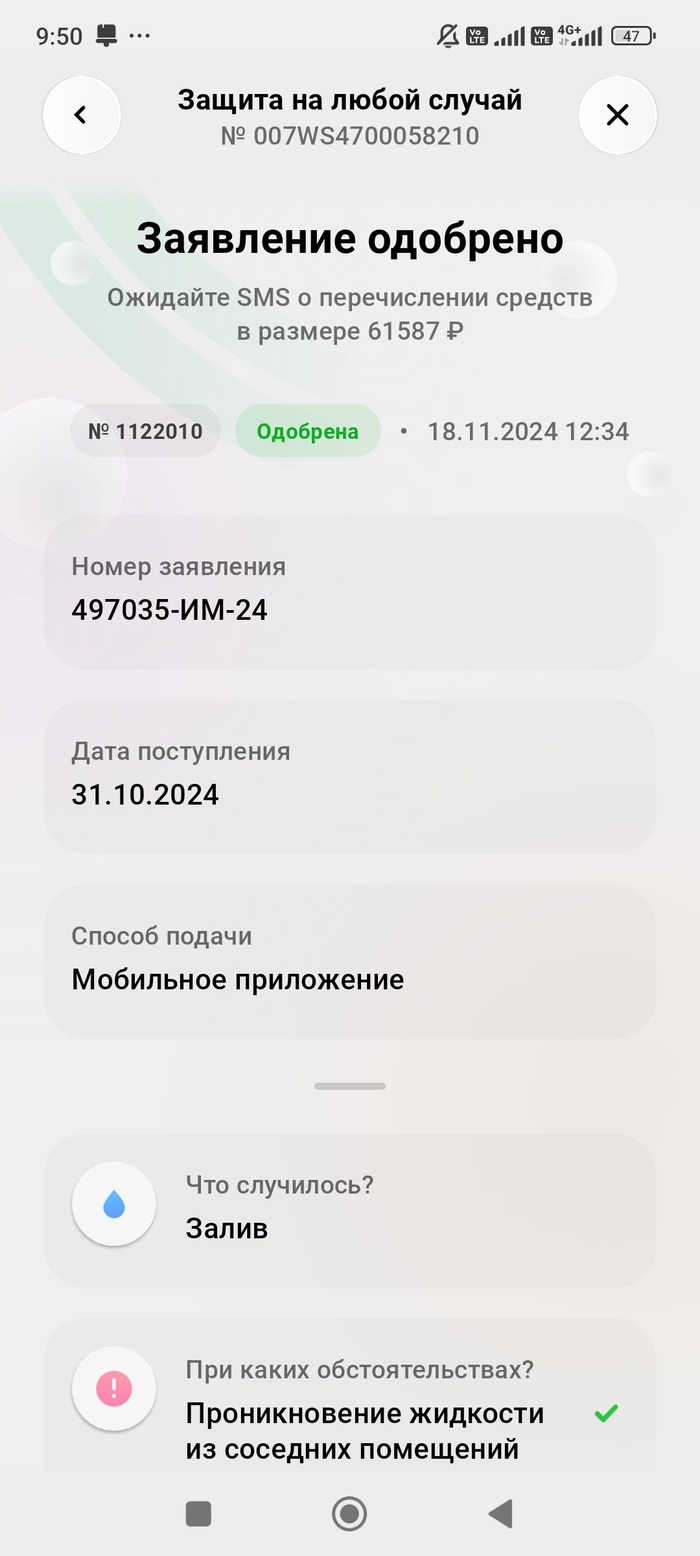Open recent apps with the square button
Viewport: 700px width, 1556px height.
click(x=198, y=1514)
